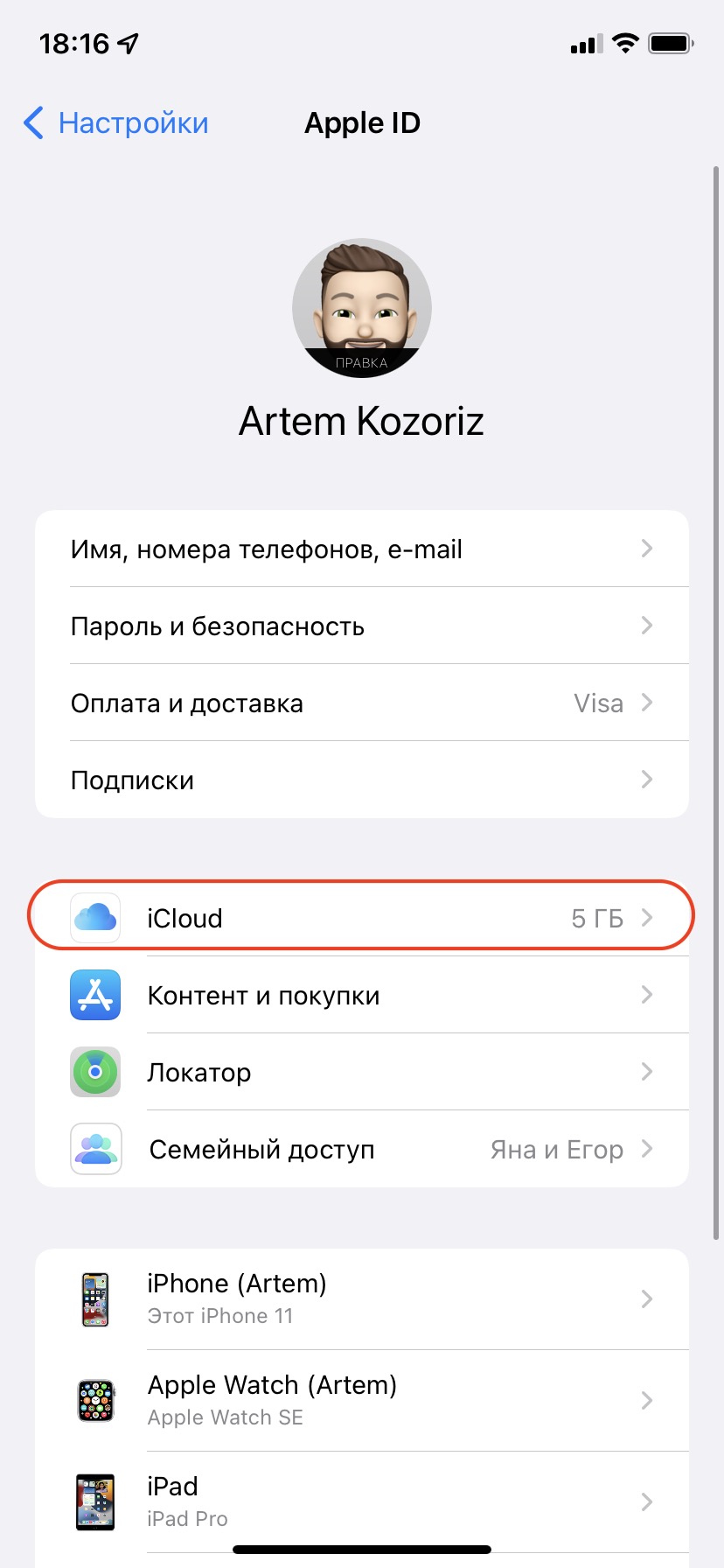Open Семейный доступ settings
The image size is (724, 1568).
click(361, 1150)
